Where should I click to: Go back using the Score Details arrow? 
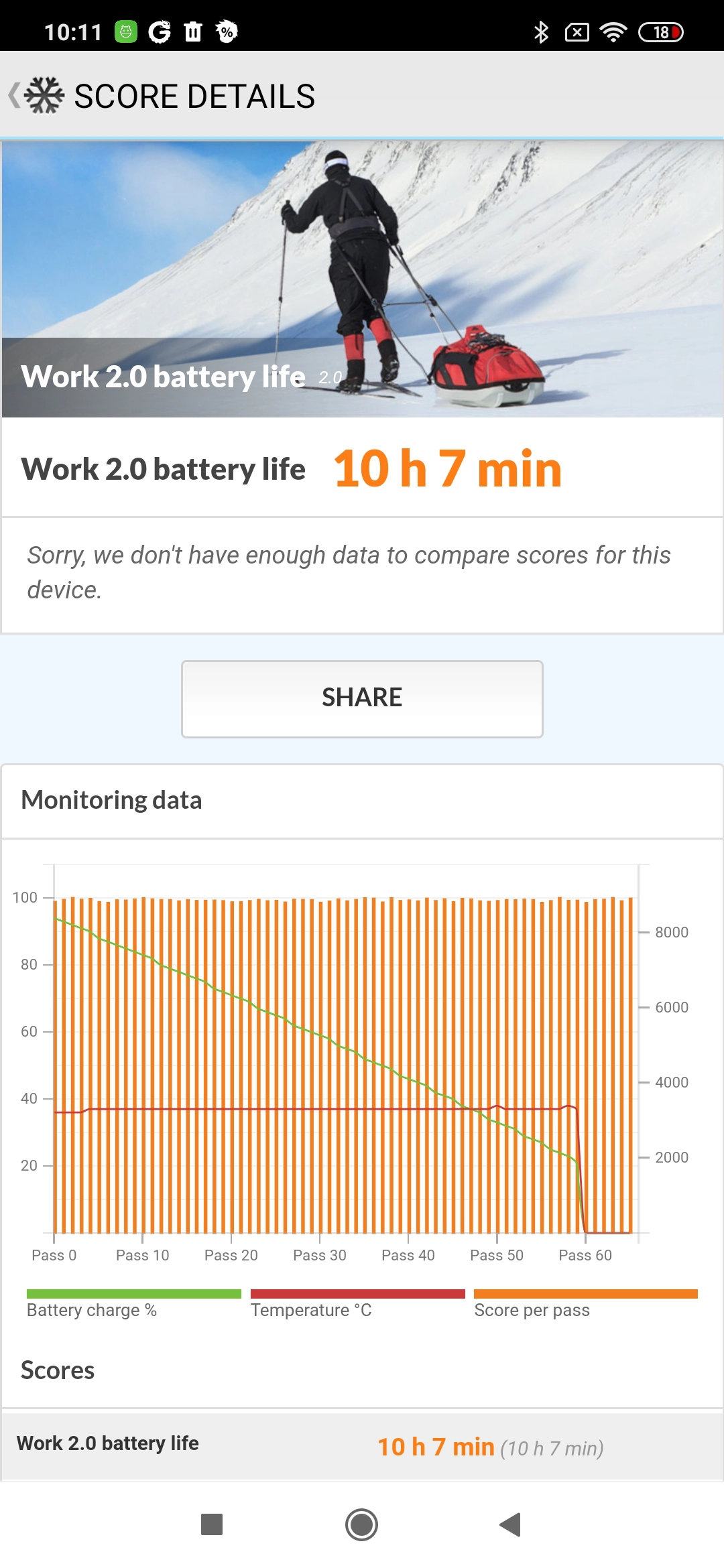click(15, 95)
